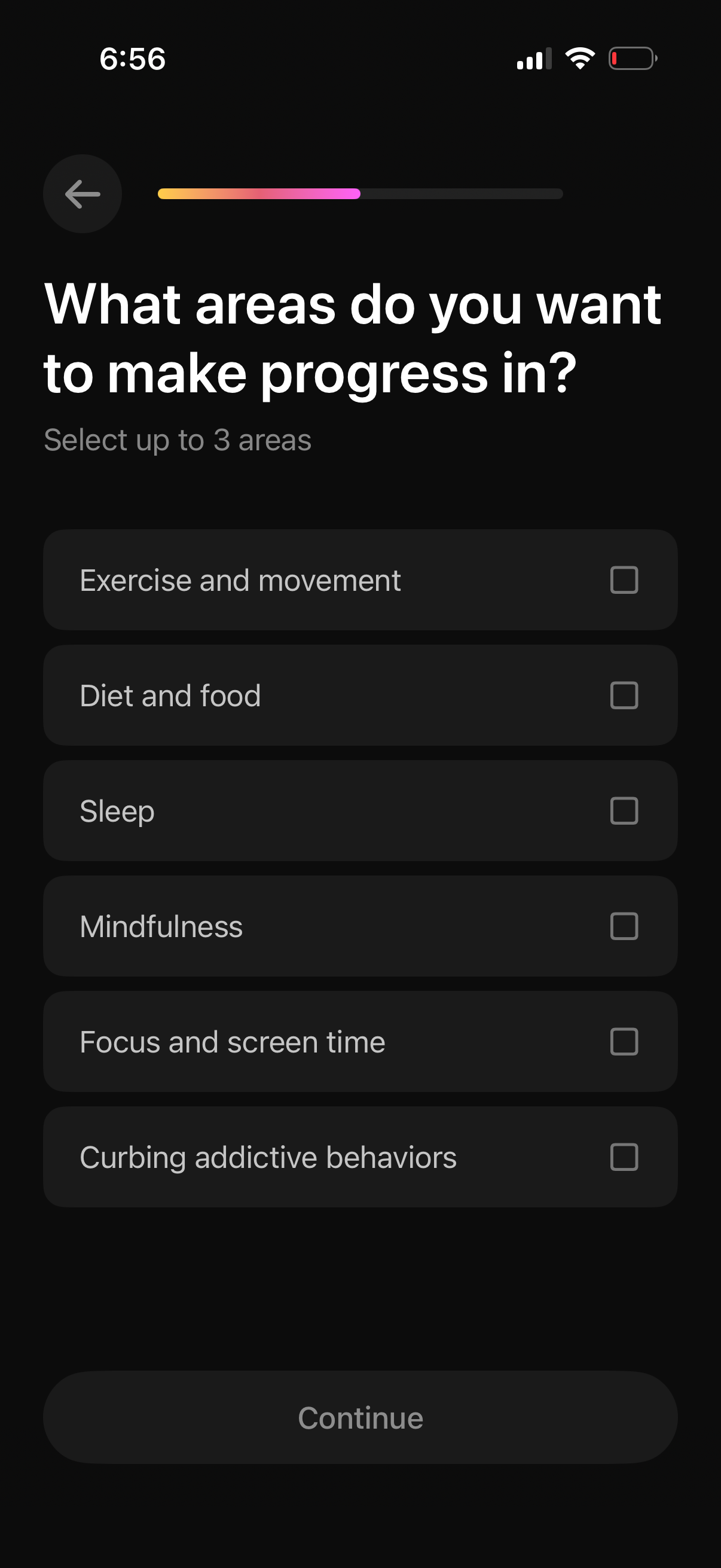
Task: Tap the Mindfulness option card
Action: click(360, 926)
